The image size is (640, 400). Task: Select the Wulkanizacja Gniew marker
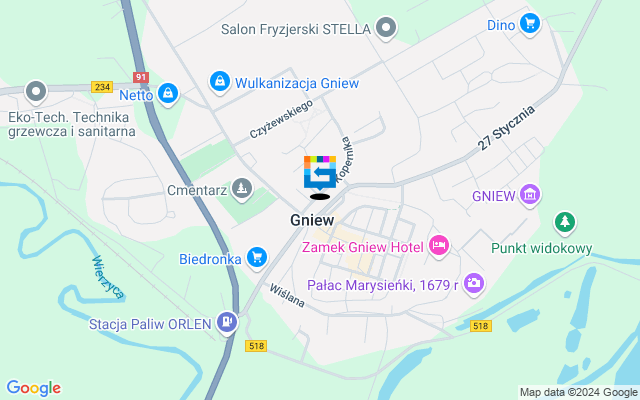coord(218,80)
